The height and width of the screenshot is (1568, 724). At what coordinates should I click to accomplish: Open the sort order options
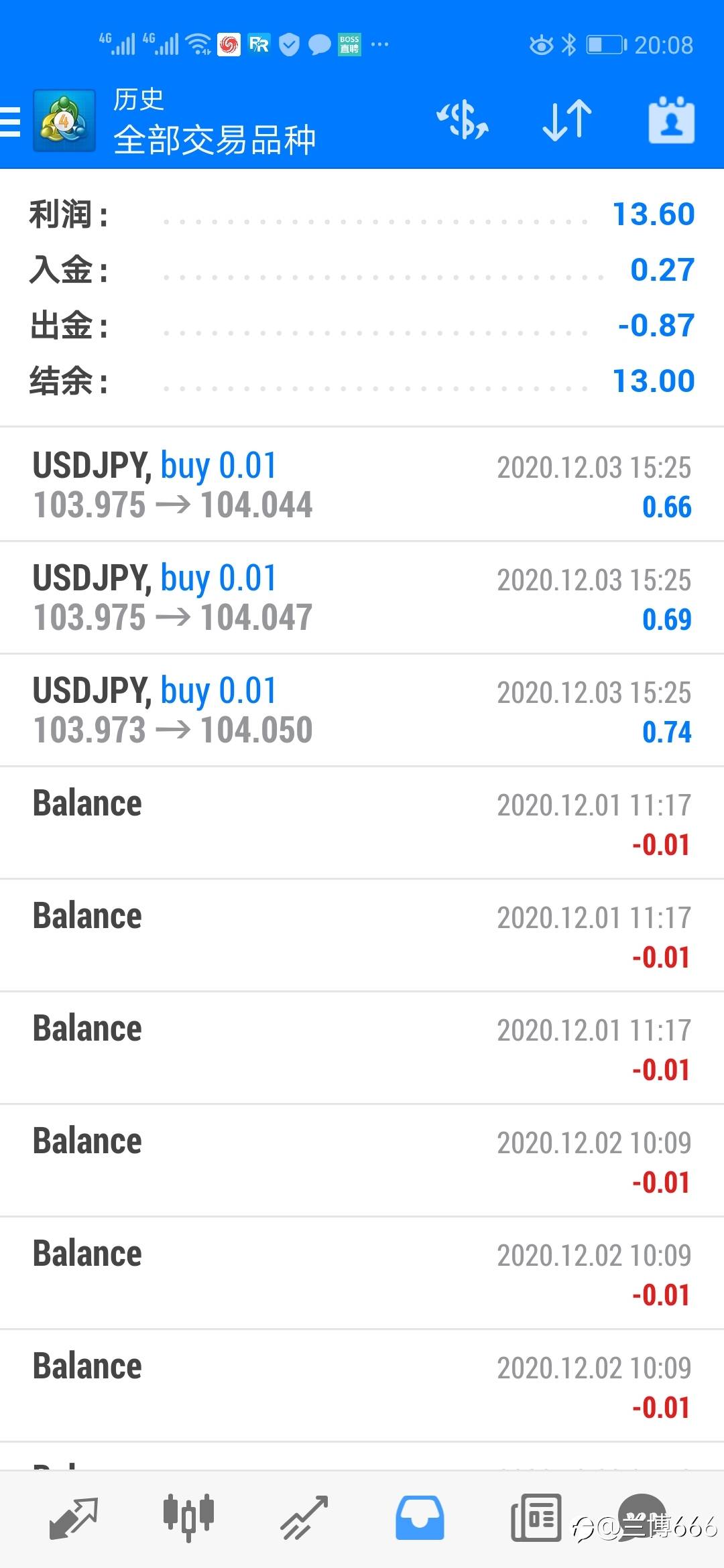click(566, 121)
